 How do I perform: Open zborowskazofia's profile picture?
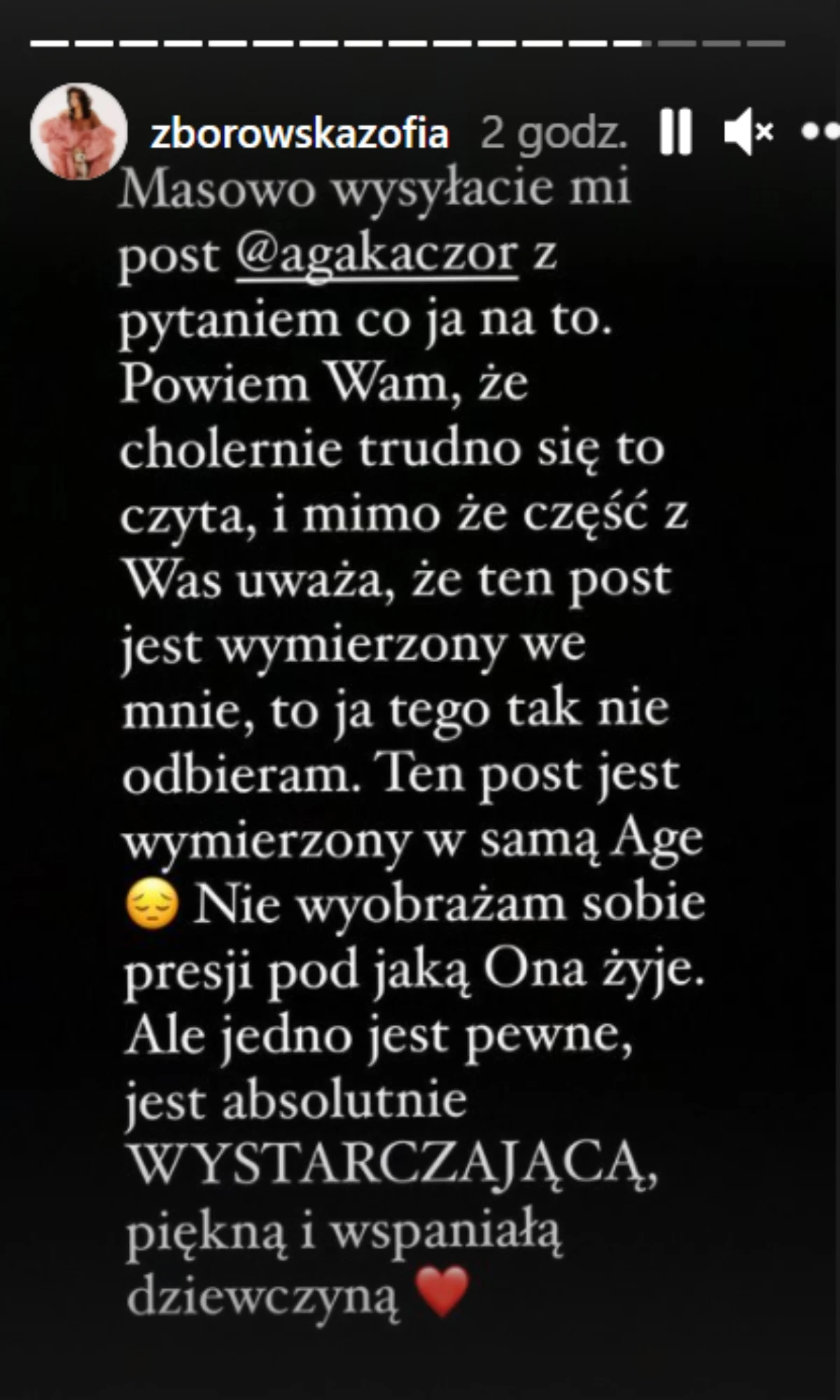click(x=78, y=132)
